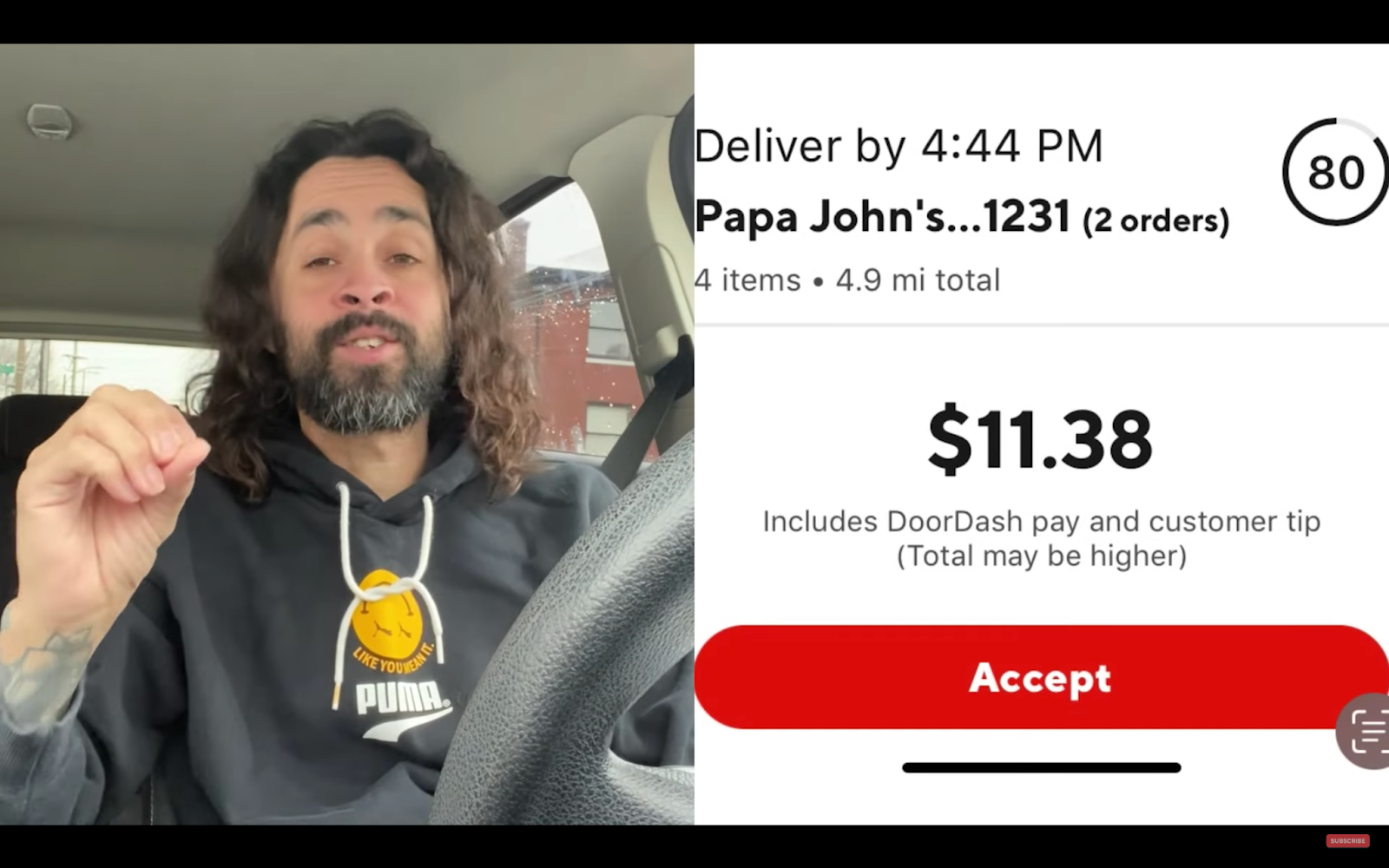Tap the Subscribe channel watermark
The width and height of the screenshot is (1389, 868).
pos(1347,840)
